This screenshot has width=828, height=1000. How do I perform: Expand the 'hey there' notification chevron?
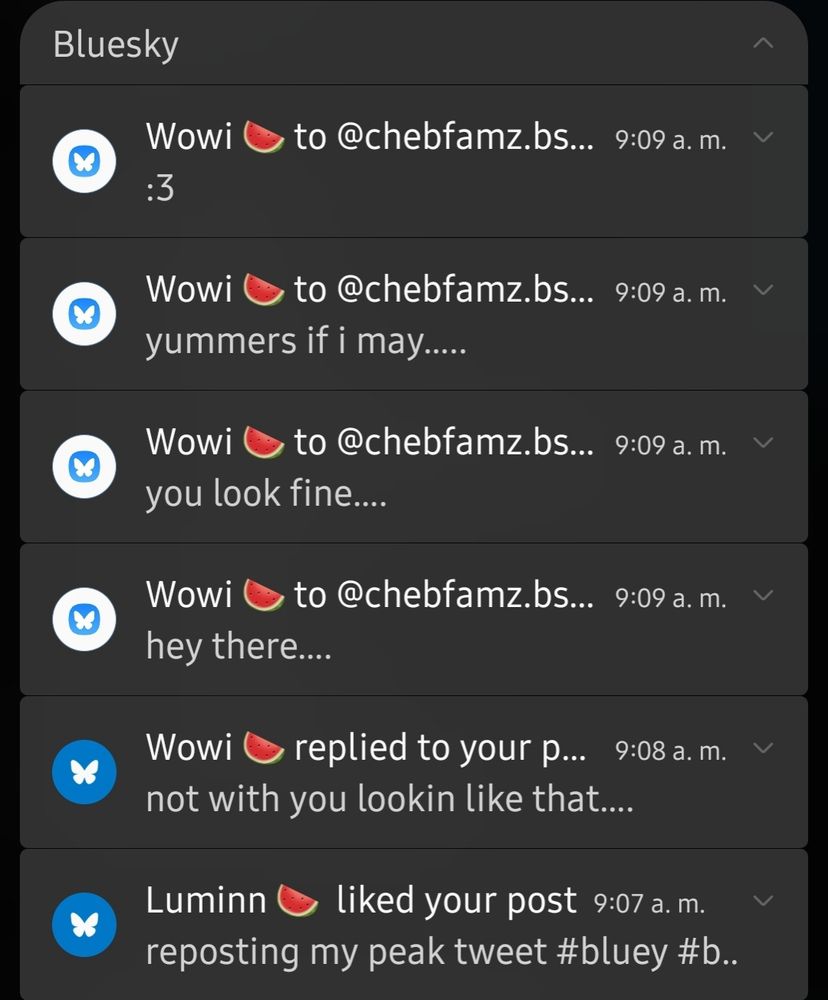[762, 595]
